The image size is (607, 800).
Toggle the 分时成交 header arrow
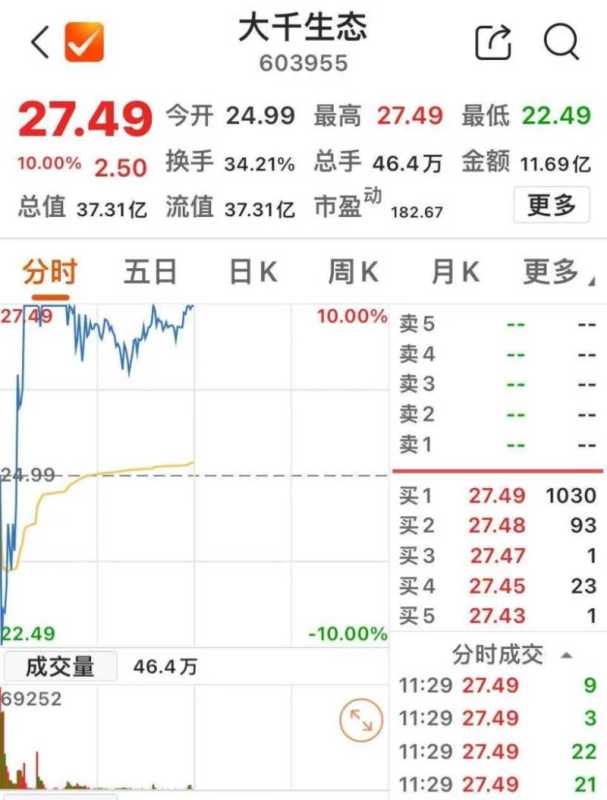[x=567, y=655]
